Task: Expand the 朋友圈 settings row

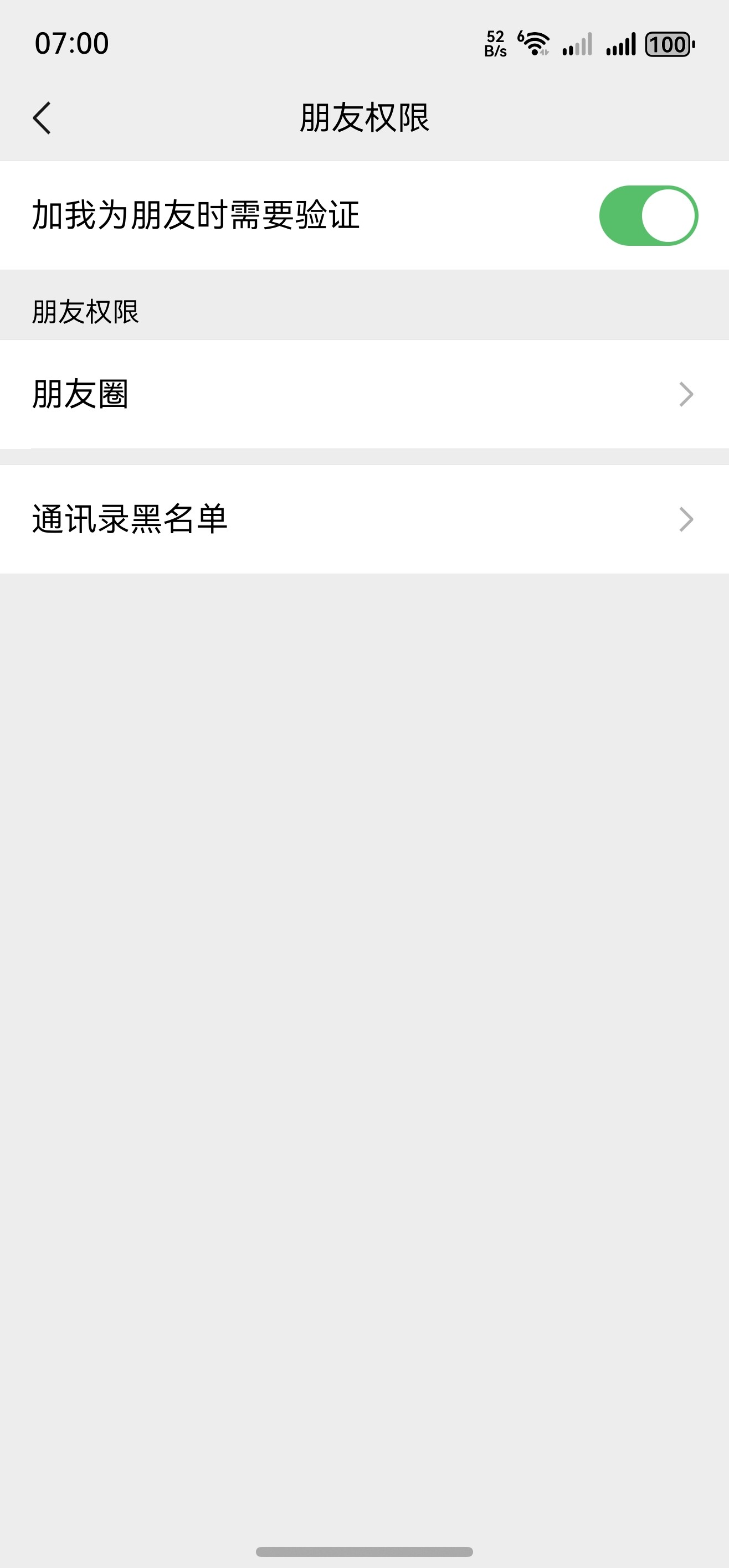Action: (x=364, y=394)
